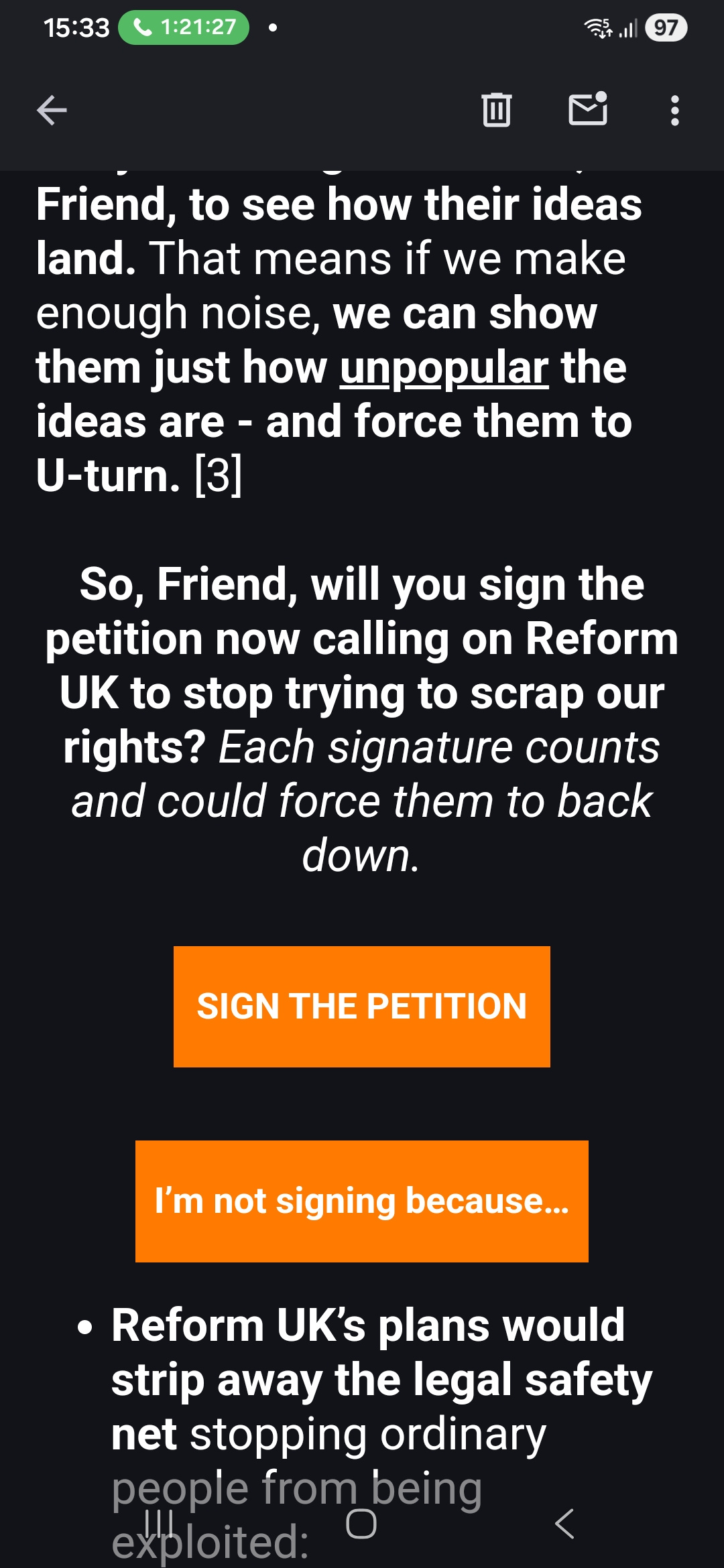The width and height of the screenshot is (724, 1568).
Task: Go back to the inbox
Action: point(52,111)
